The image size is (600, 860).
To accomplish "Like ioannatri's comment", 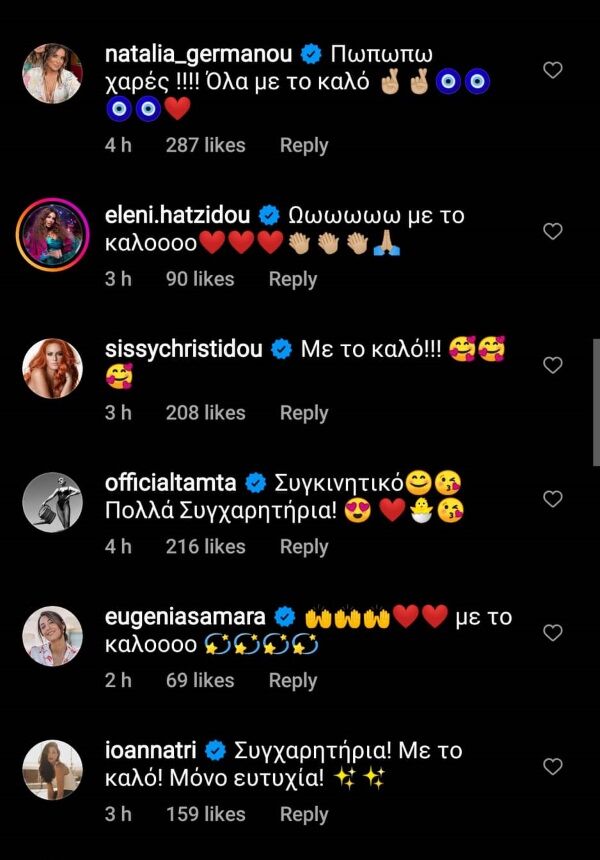I will [551, 766].
